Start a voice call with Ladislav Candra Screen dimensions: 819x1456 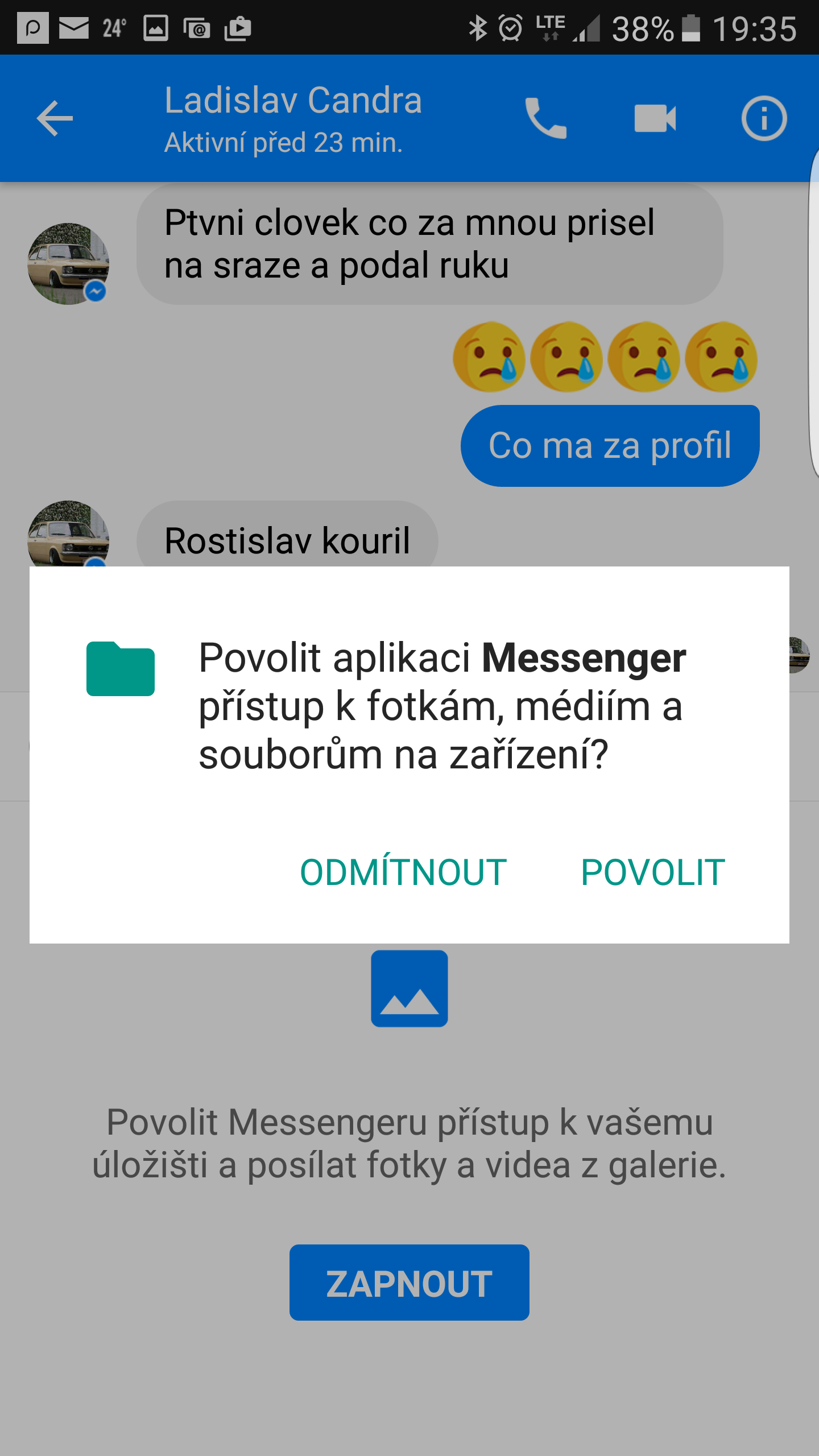pos(545,118)
